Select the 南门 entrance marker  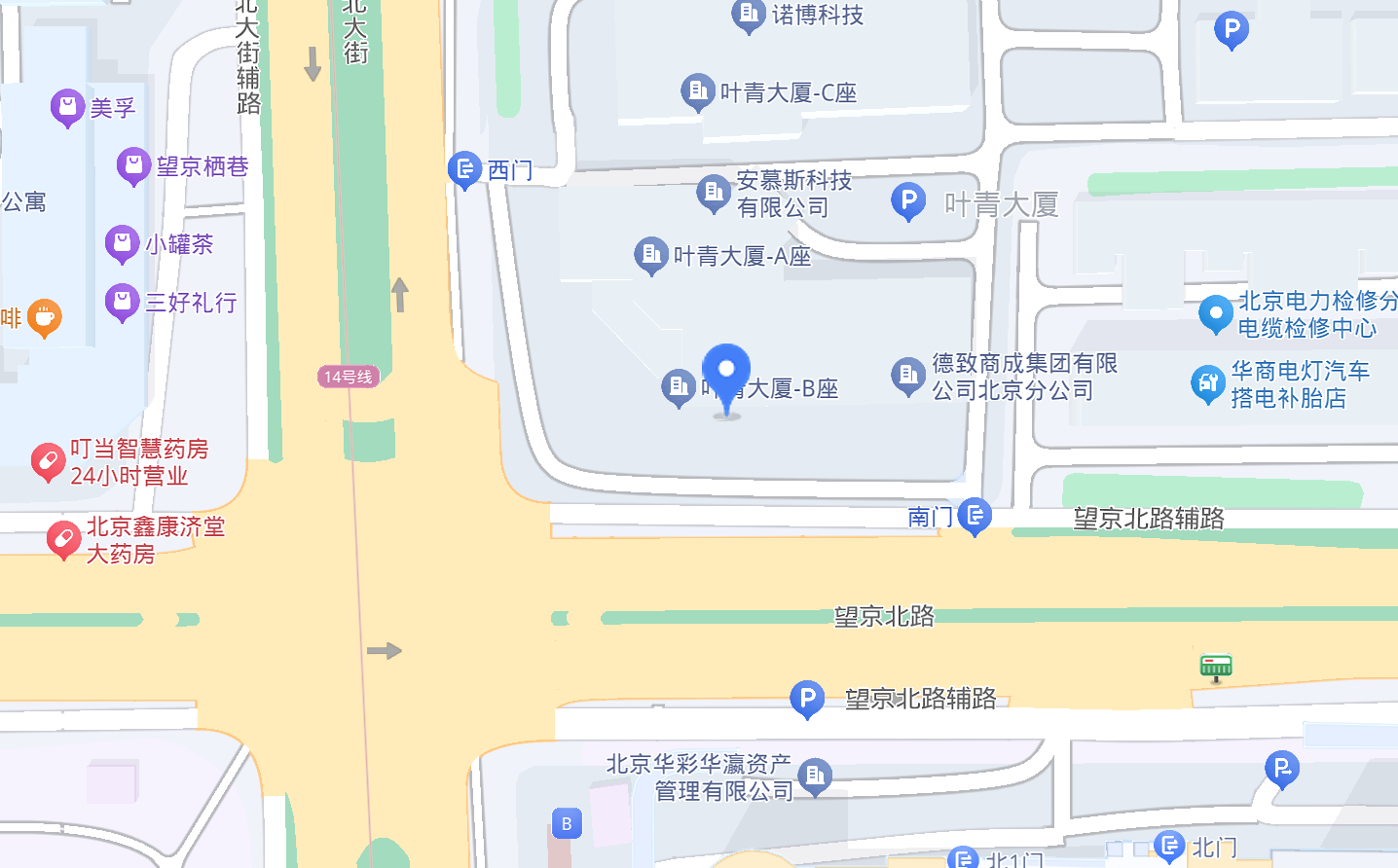point(974,515)
